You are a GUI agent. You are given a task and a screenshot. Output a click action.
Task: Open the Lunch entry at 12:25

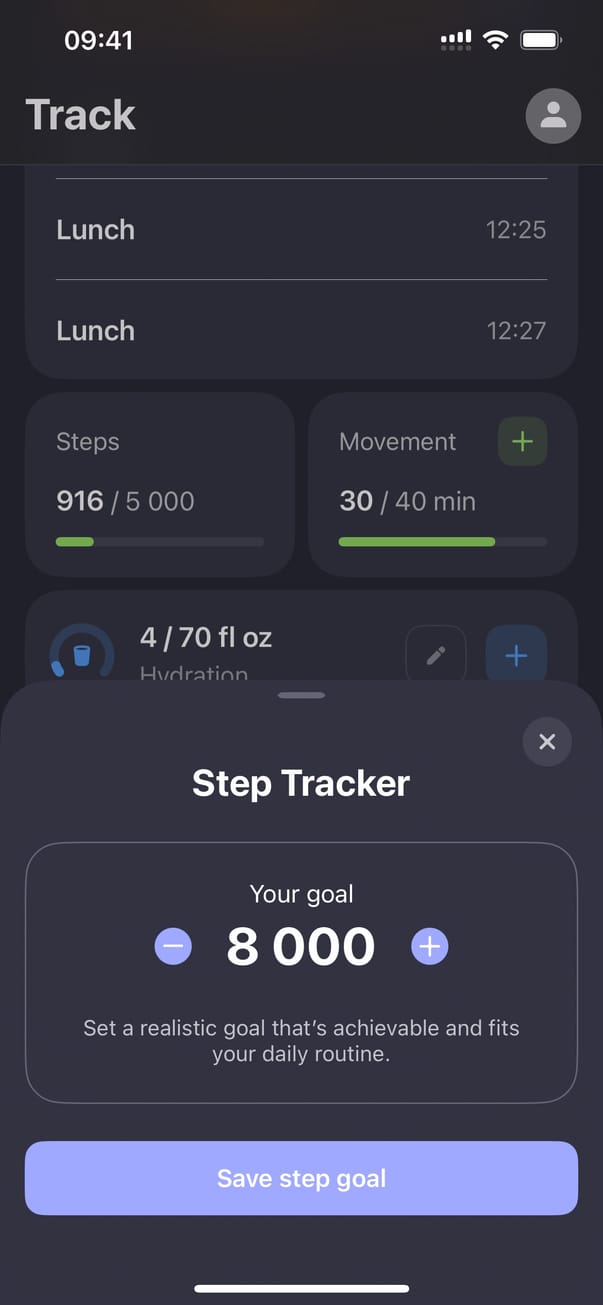click(301, 230)
